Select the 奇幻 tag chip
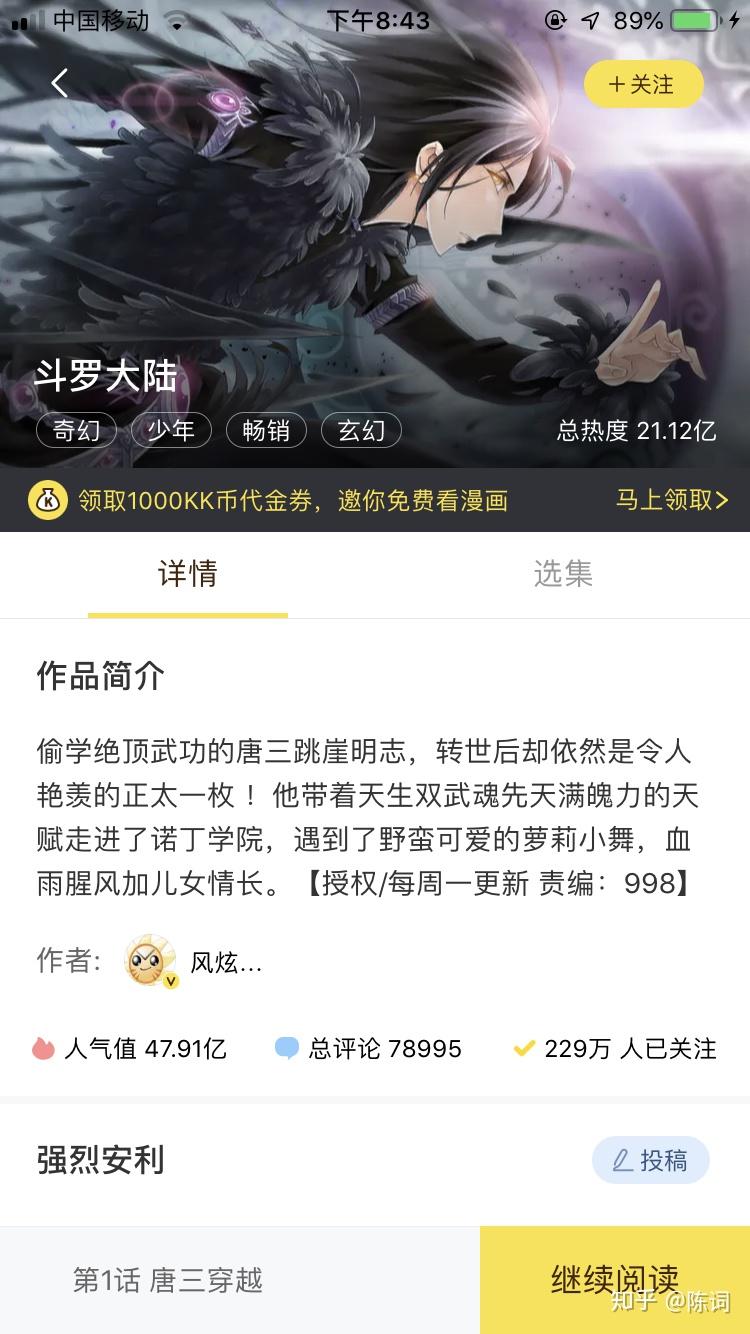Image resolution: width=750 pixels, height=1334 pixels. [x=76, y=431]
